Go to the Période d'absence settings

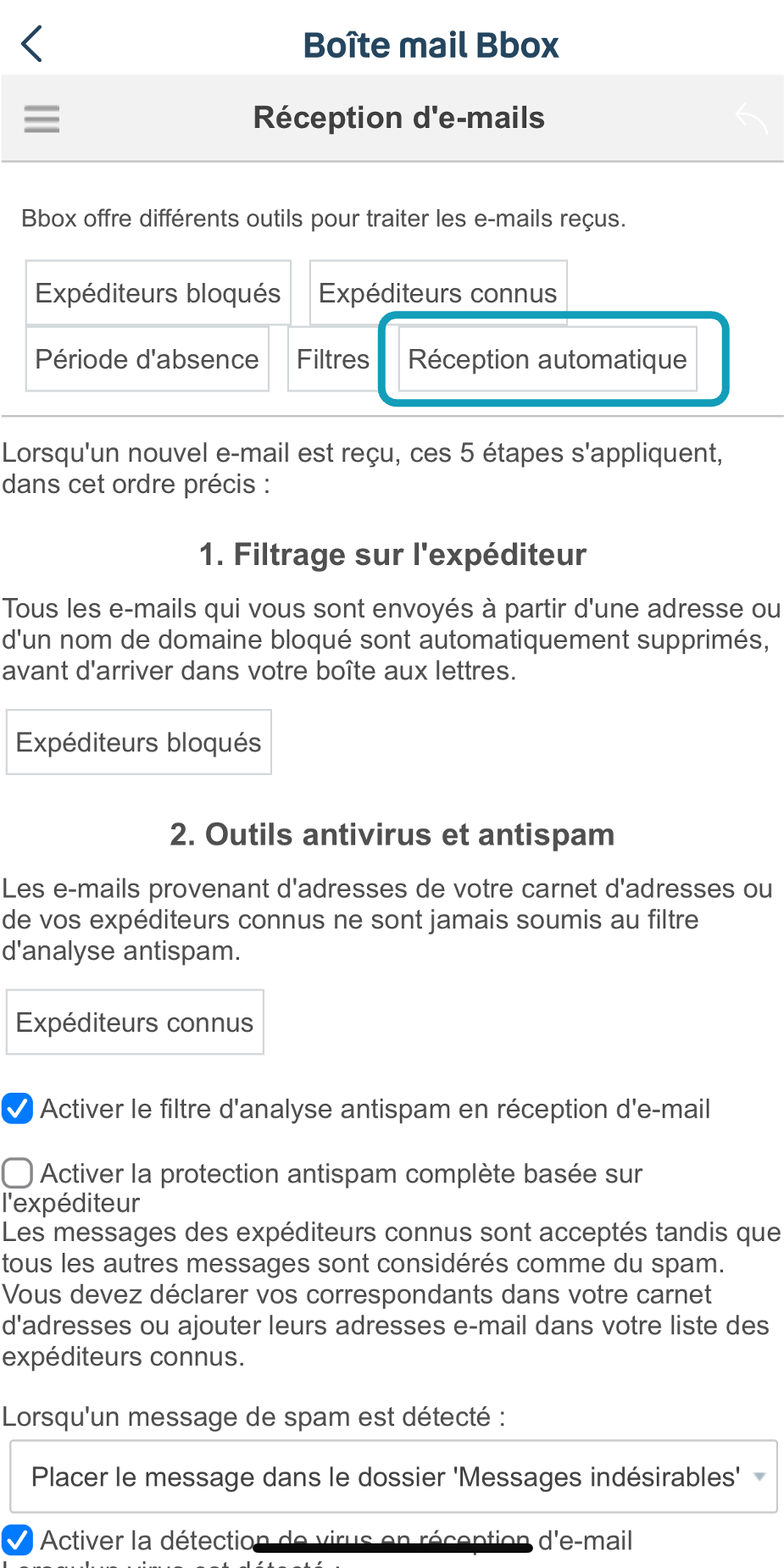(147, 359)
